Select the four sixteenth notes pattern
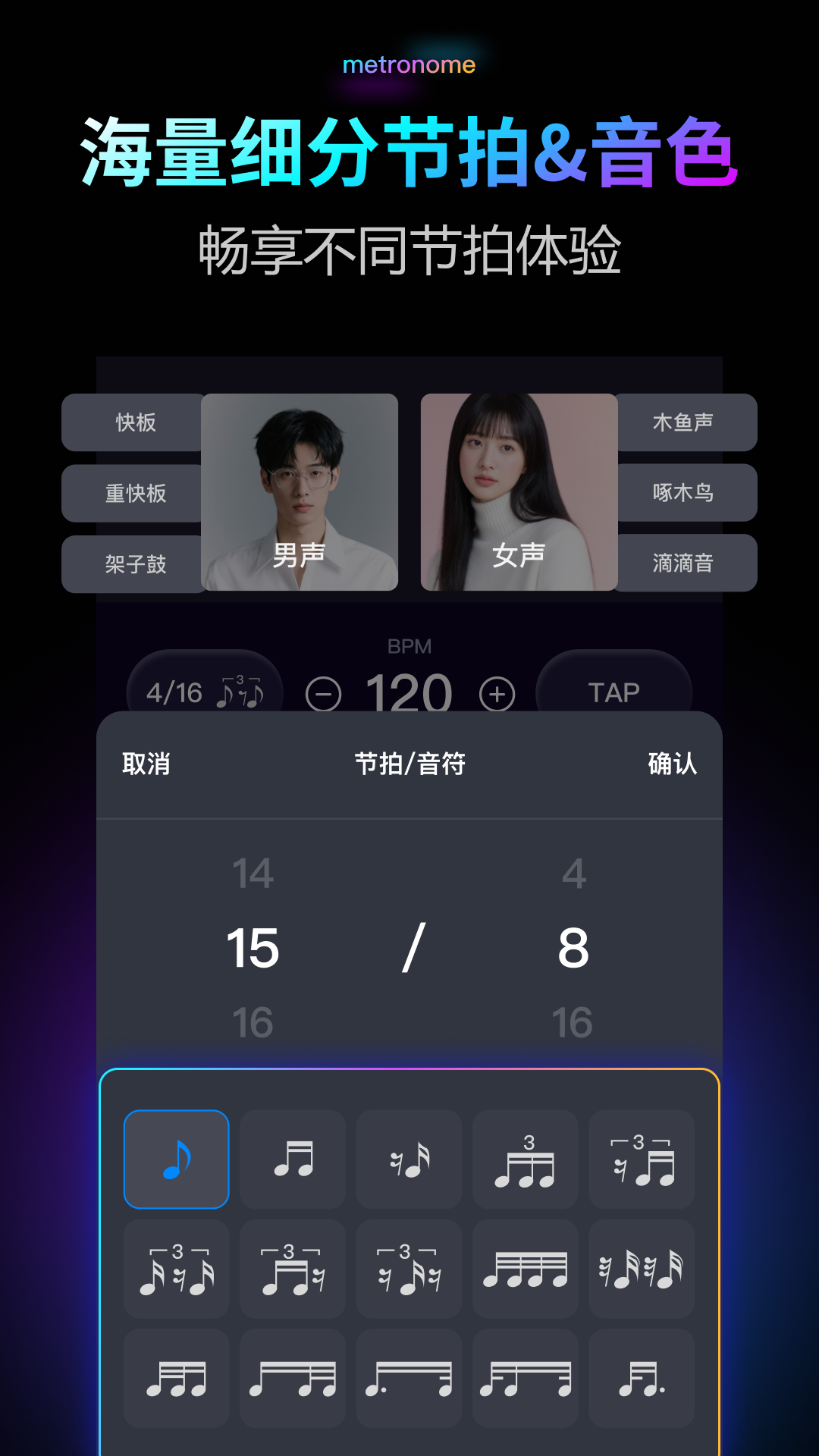Screen dimensions: 819x1456 [x=526, y=1270]
